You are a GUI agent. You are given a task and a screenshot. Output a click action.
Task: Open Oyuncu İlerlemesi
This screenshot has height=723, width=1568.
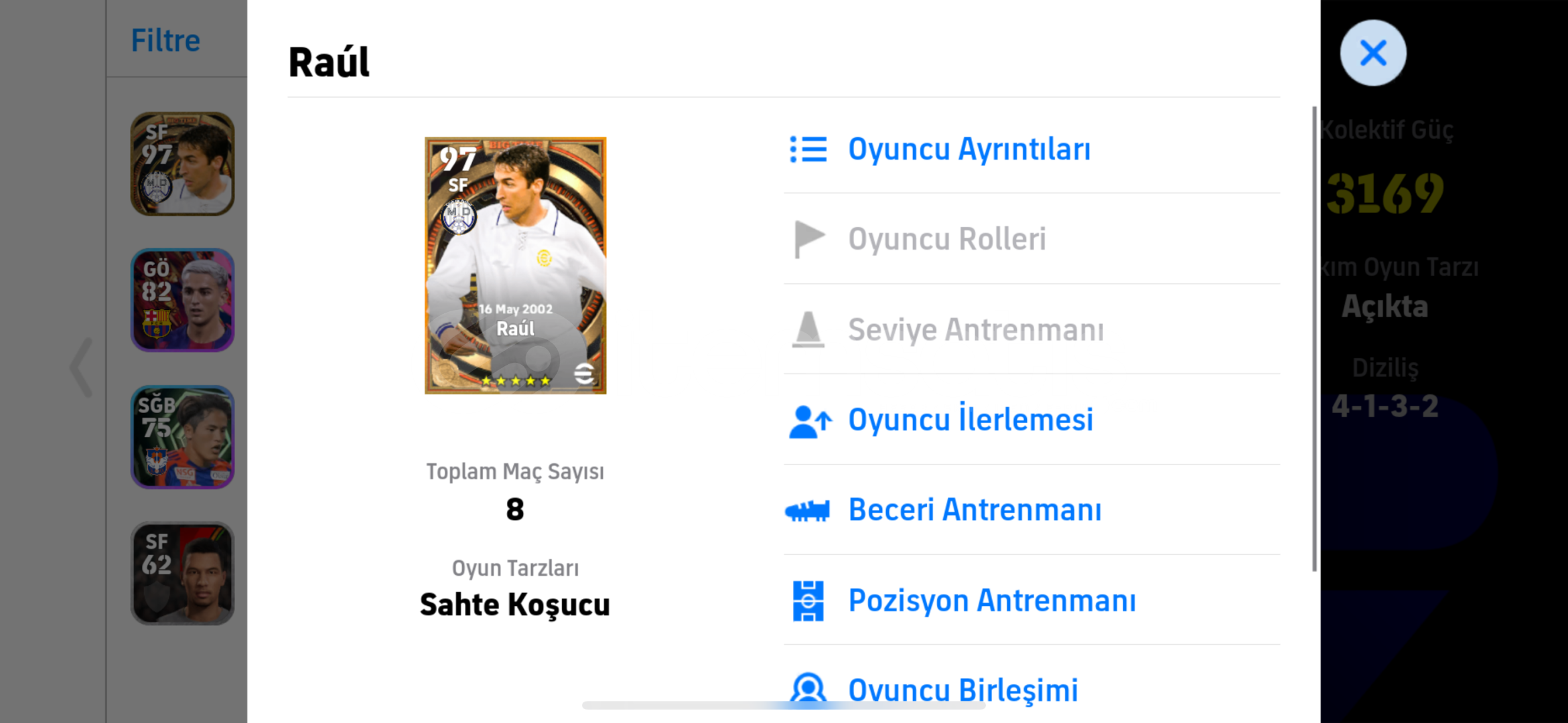pos(970,420)
